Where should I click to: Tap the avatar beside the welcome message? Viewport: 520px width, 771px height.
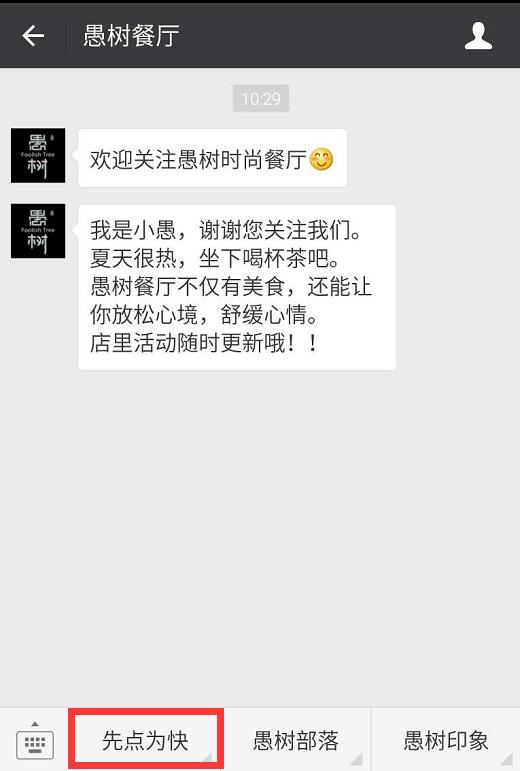click(38, 155)
